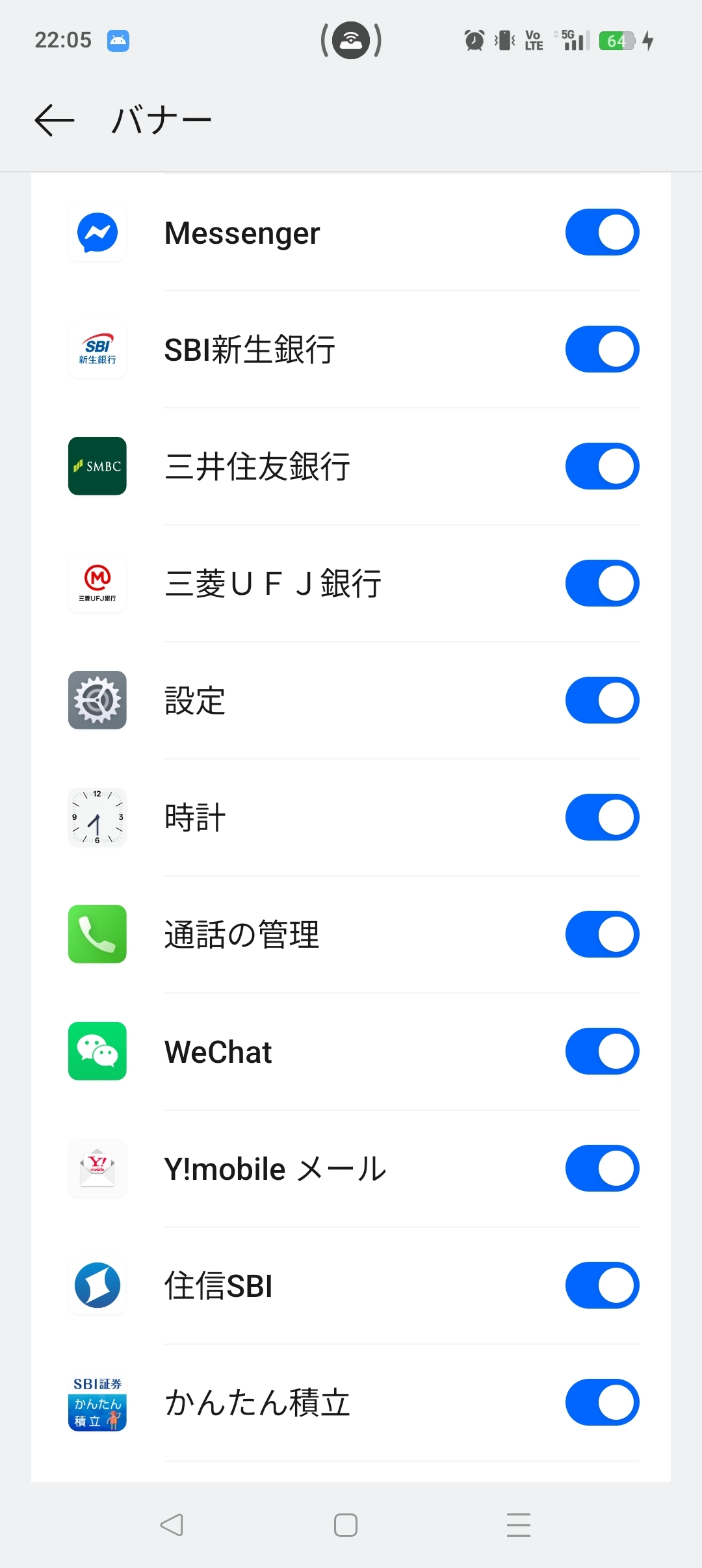Toggle the 通話の管理 banner switch

(x=602, y=934)
